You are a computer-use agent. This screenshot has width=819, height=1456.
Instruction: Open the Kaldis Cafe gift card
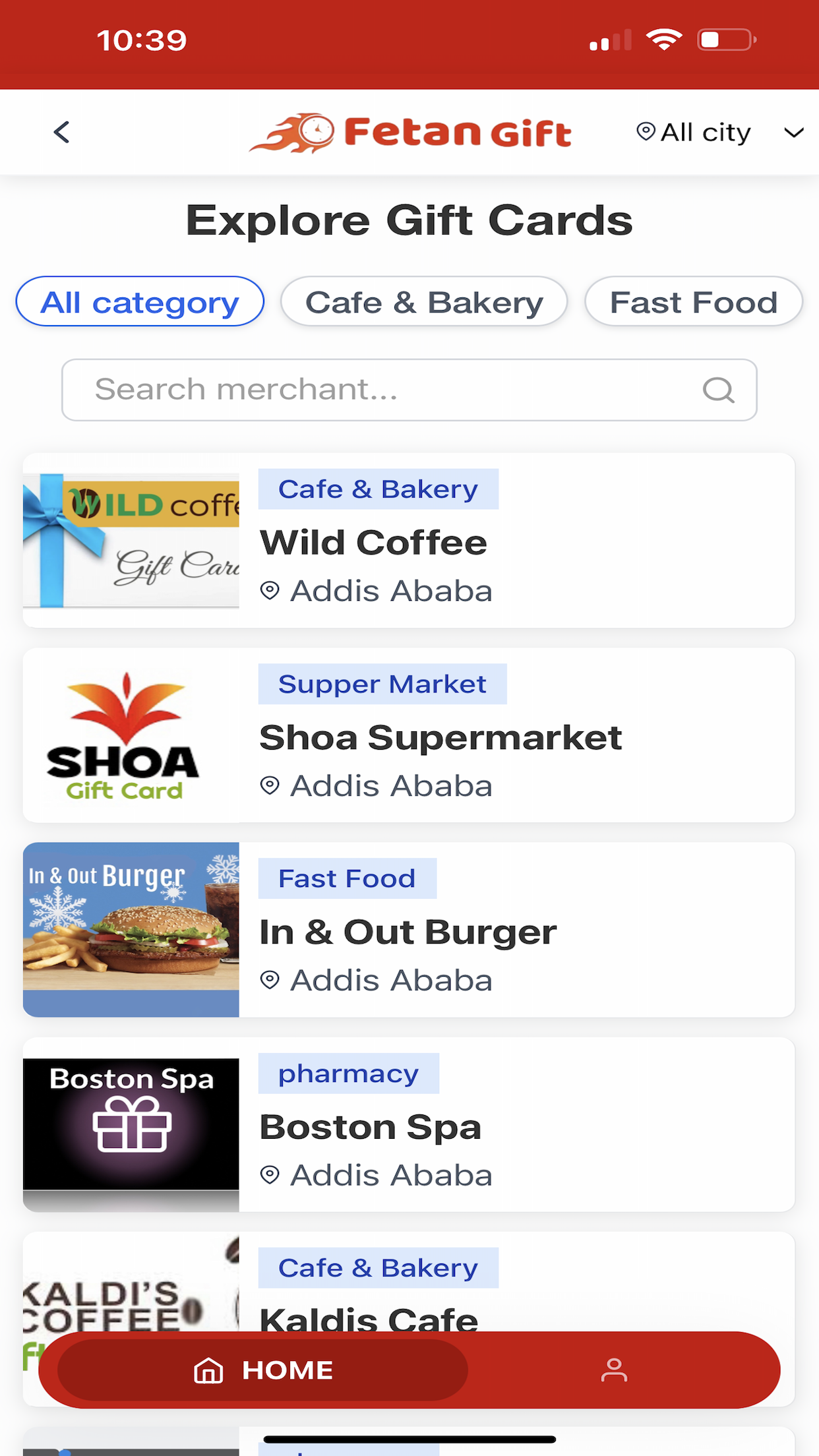point(409,1283)
